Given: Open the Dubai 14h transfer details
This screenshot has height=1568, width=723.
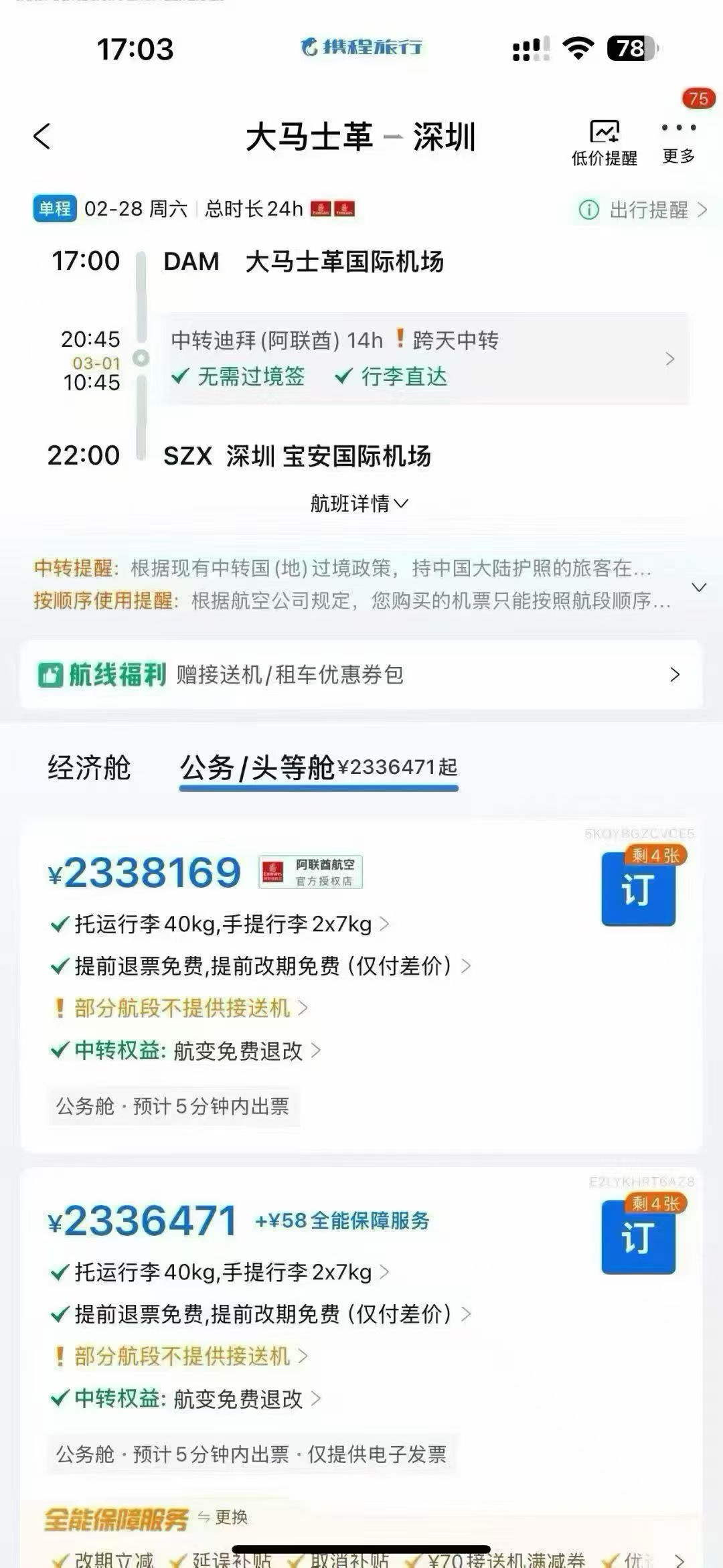Looking at the screenshot, I should click(x=422, y=358).
